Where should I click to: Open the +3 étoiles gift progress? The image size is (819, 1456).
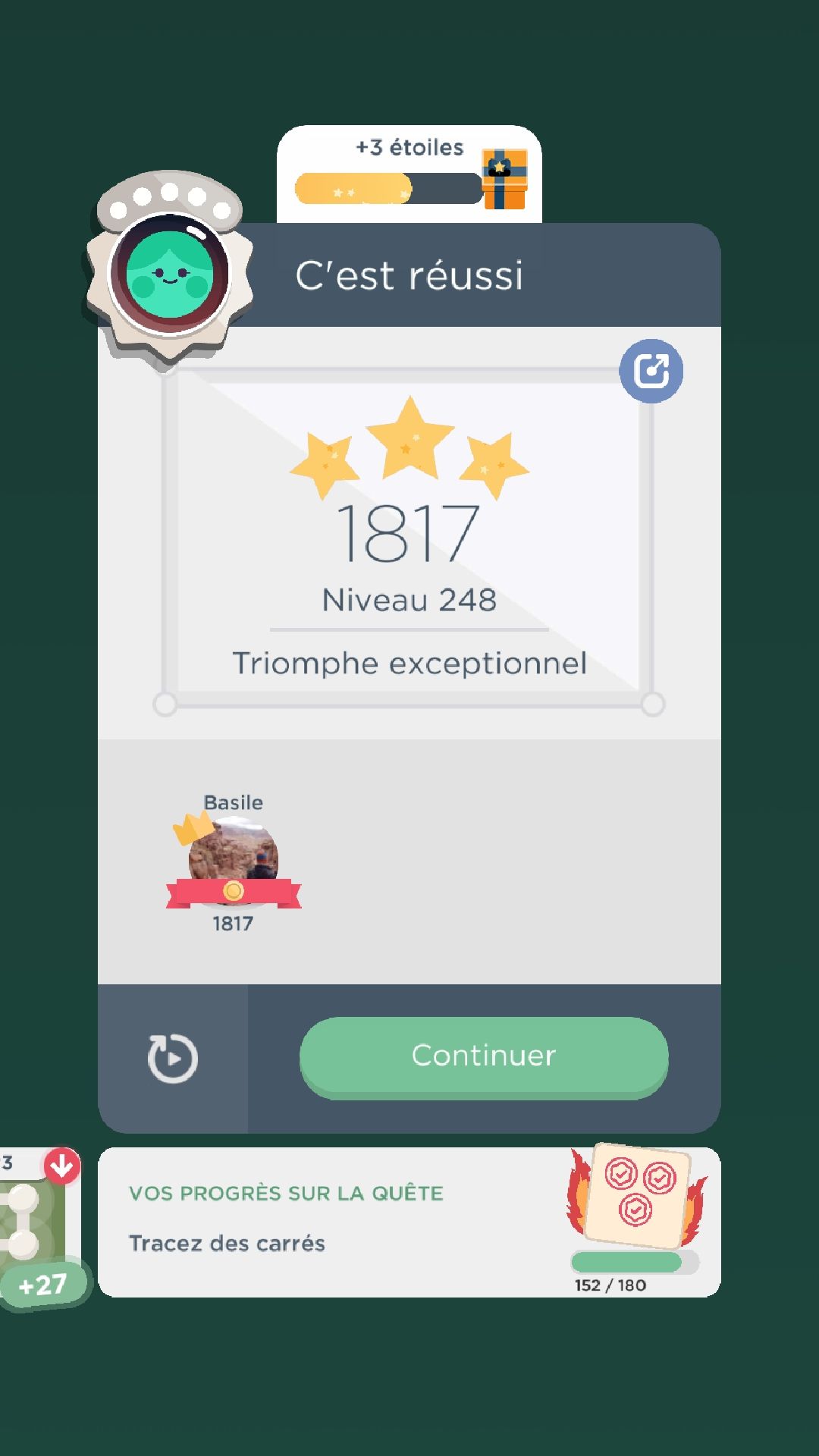click(409, 174)
